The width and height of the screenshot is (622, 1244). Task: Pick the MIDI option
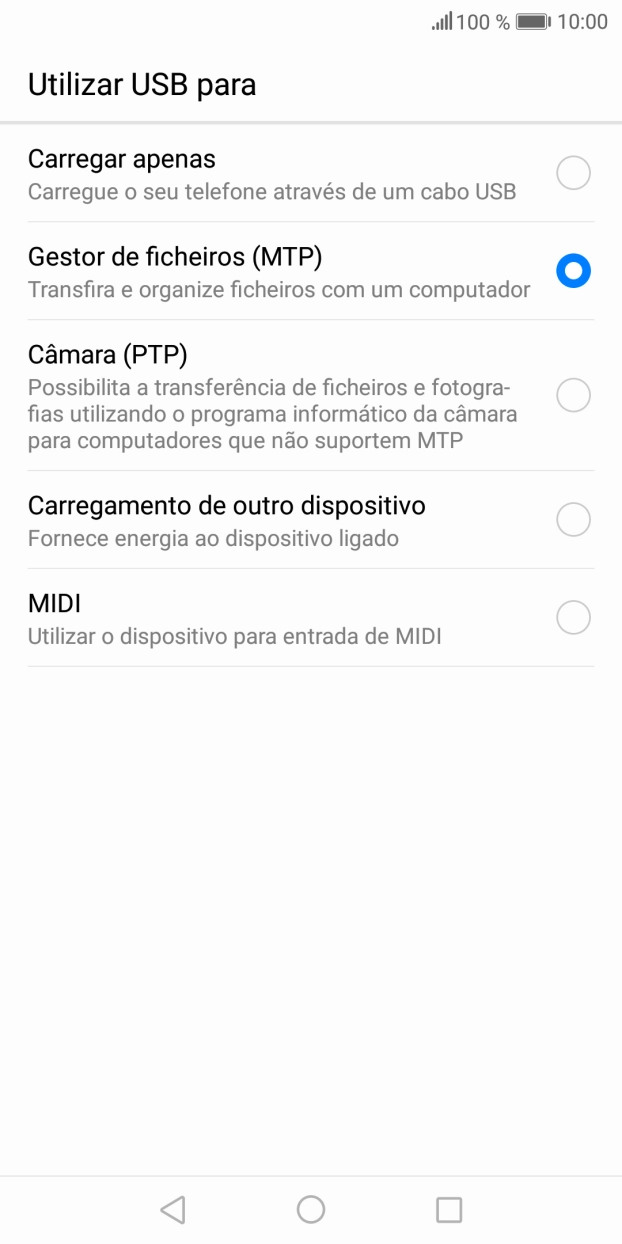tap(573, 617)
